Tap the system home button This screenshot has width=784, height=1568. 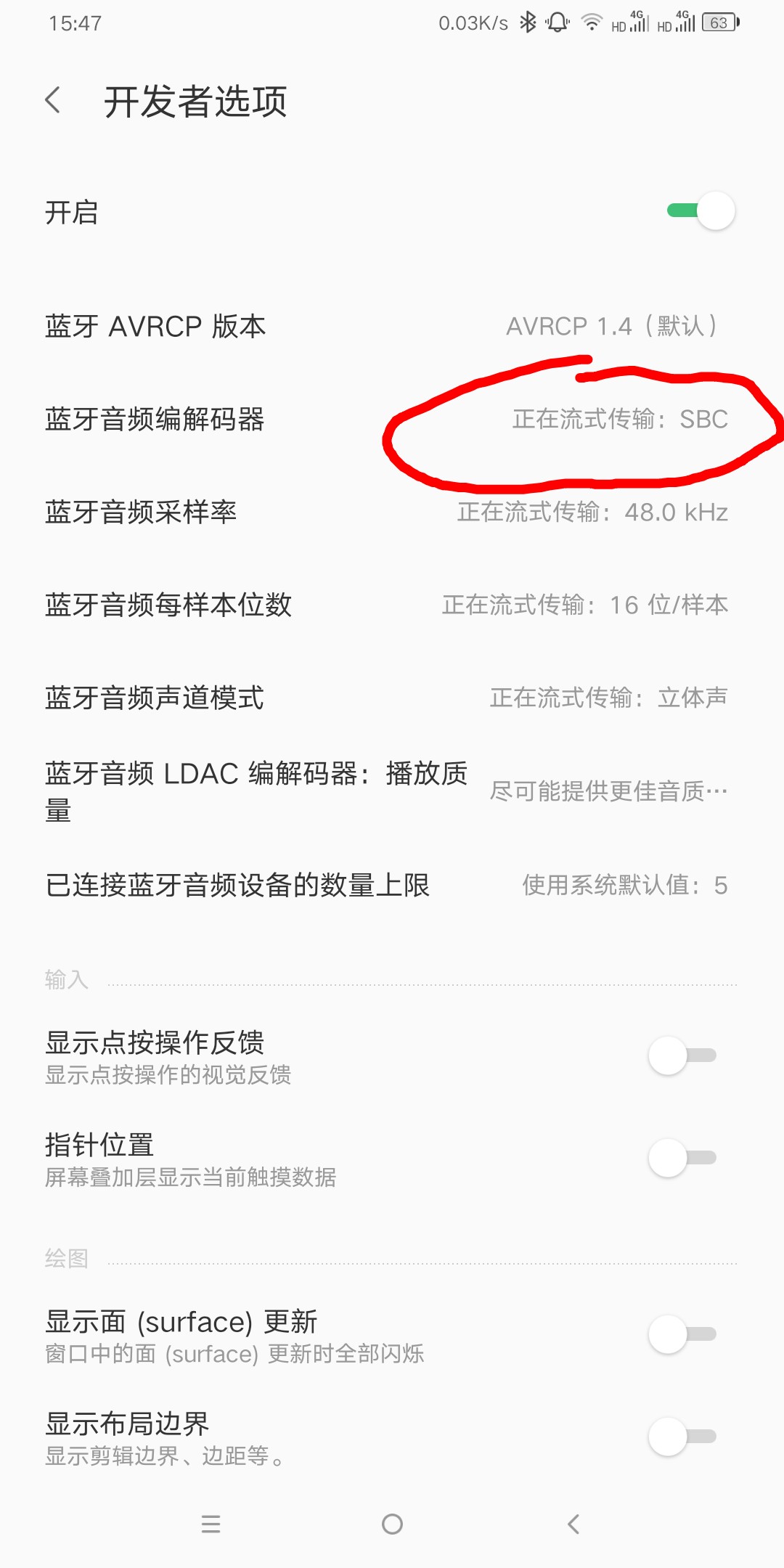pyautogui.click(x=392, y=1524)
